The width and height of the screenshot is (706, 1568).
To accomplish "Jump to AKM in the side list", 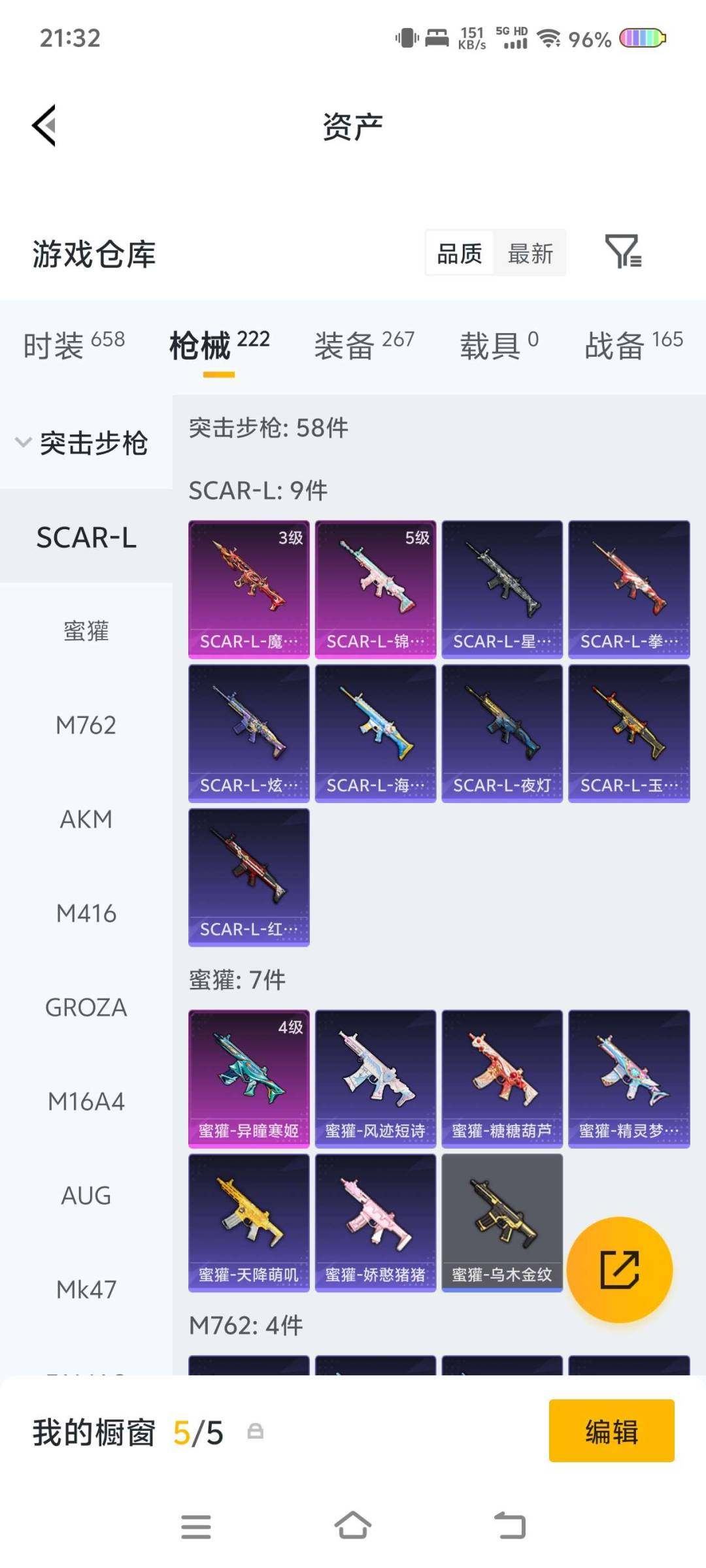I will (x=86, y=819).
